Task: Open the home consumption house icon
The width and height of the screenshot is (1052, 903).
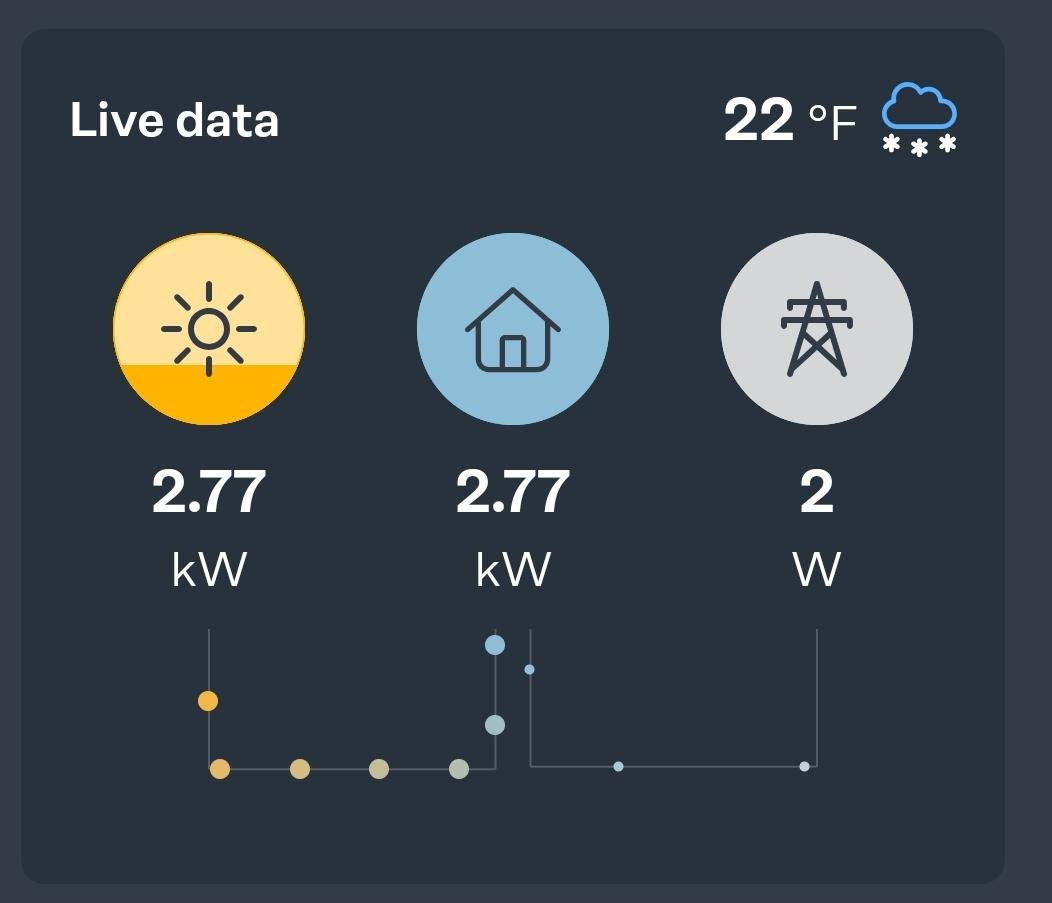Action: (x=513, y=329)
